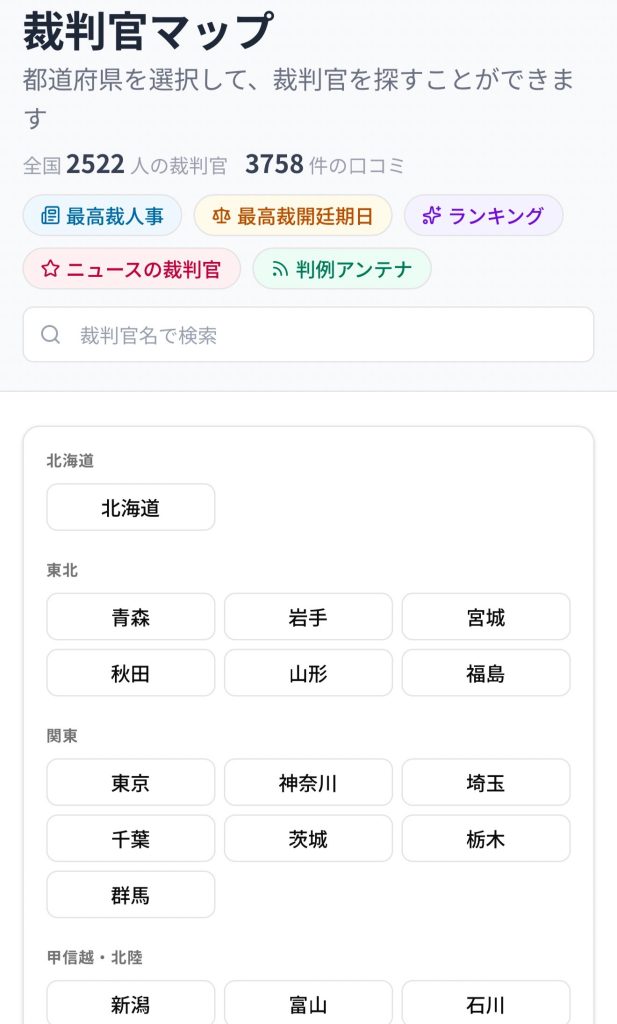Select 宮城 prefecture
The width and height of the screenshot is (617, 1024).
pos(486,618)
